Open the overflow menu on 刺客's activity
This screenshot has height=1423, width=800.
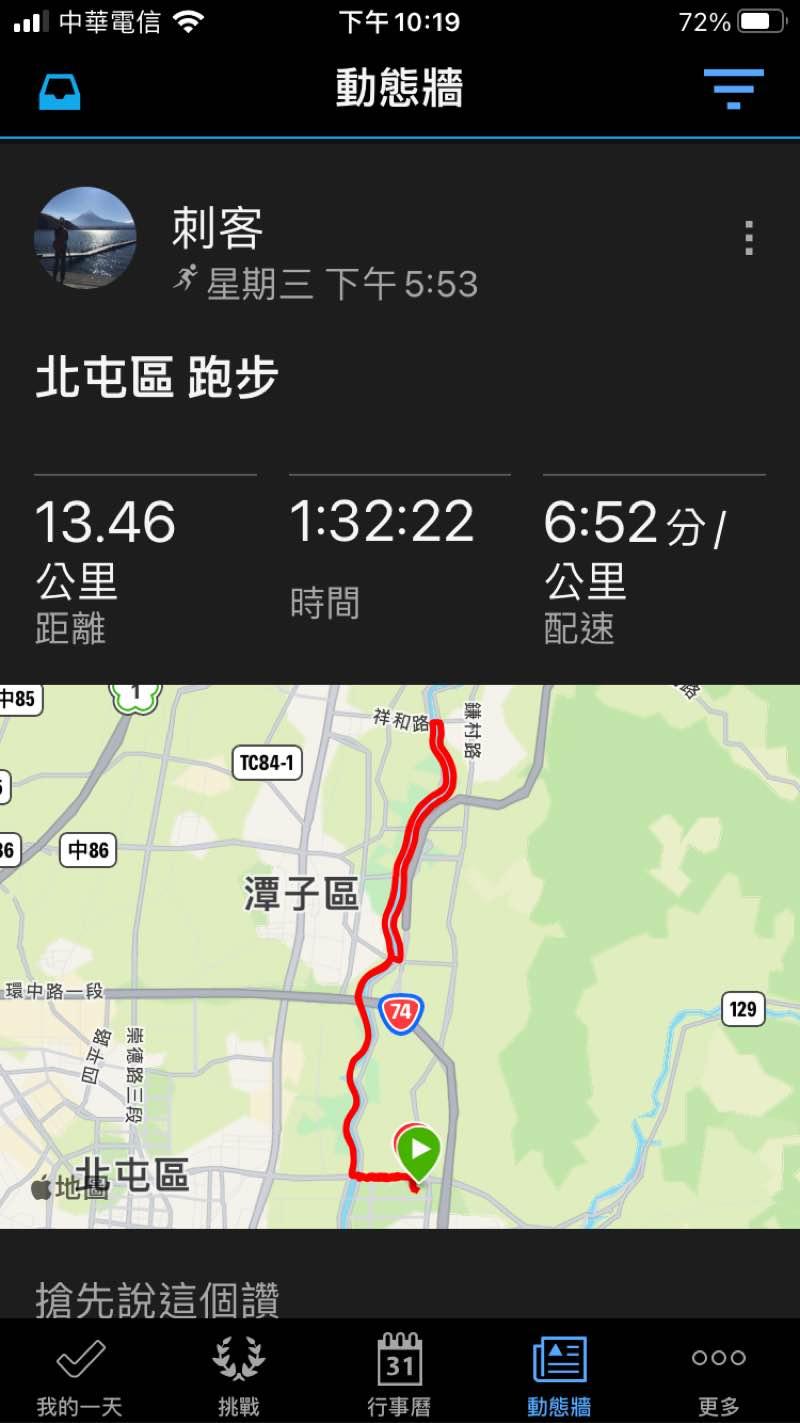748,238
